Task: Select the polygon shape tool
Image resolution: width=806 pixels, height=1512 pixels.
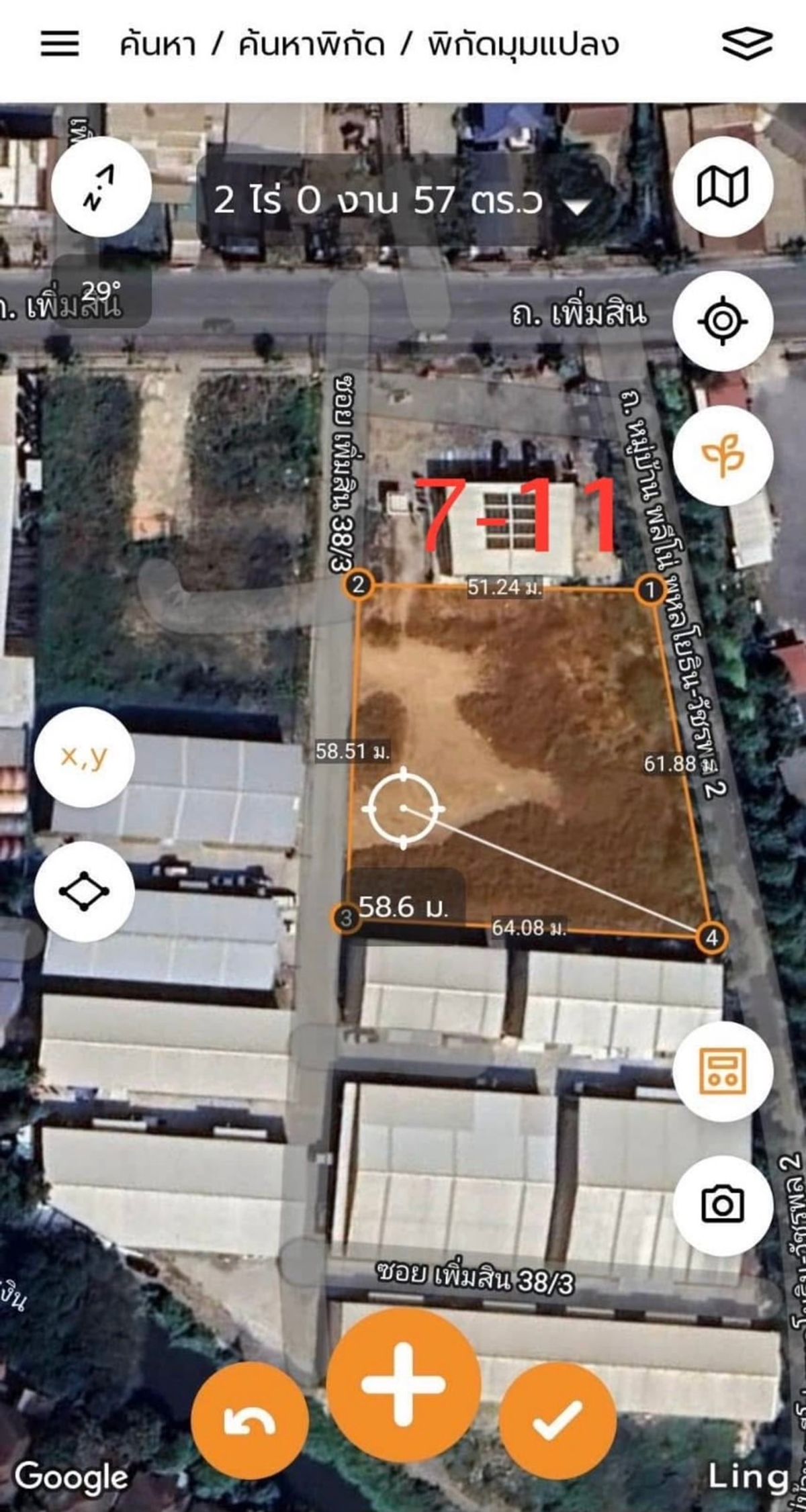Action: click(84, 891)
